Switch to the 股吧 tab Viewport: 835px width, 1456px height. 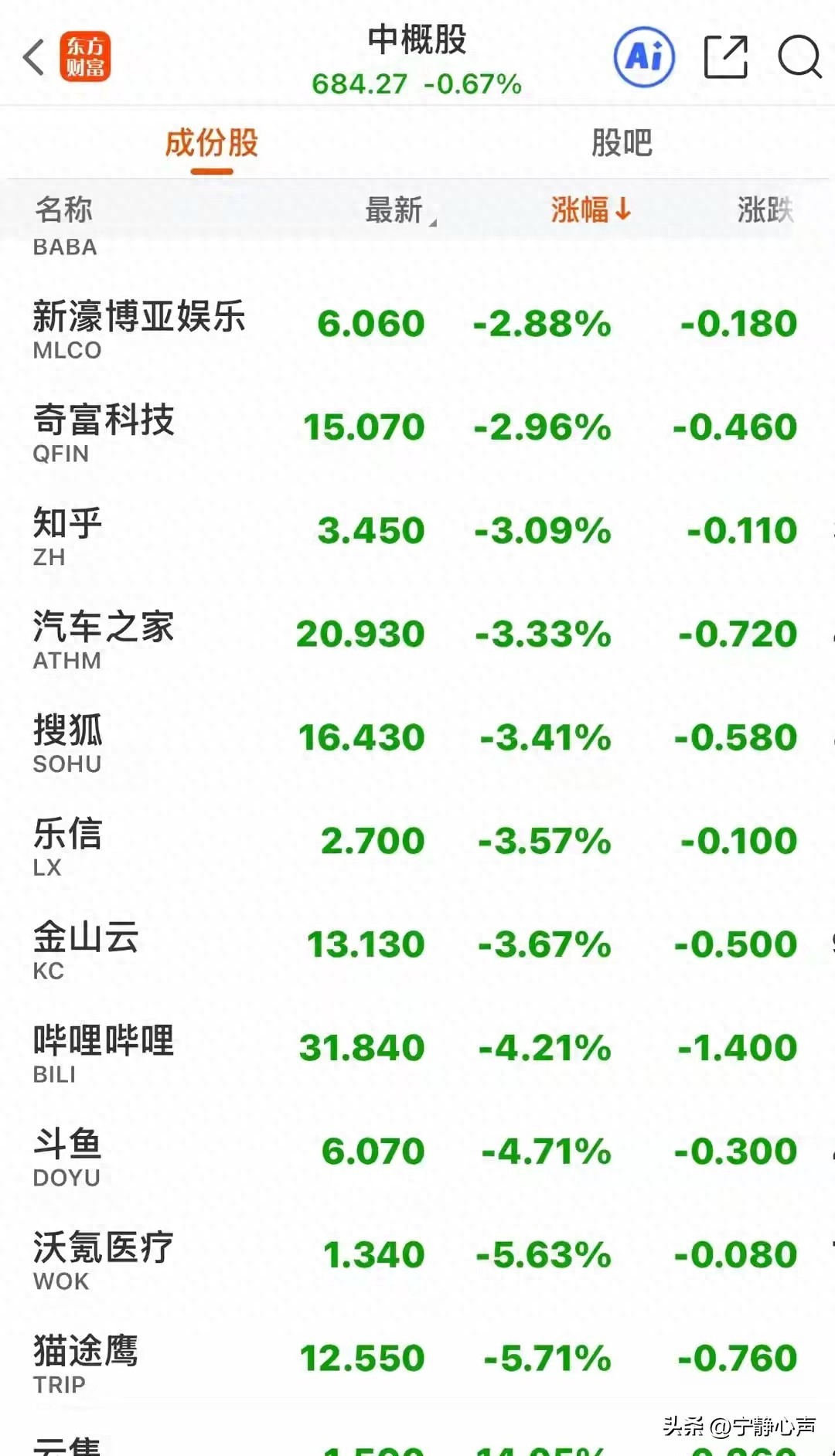click(622, 143)
